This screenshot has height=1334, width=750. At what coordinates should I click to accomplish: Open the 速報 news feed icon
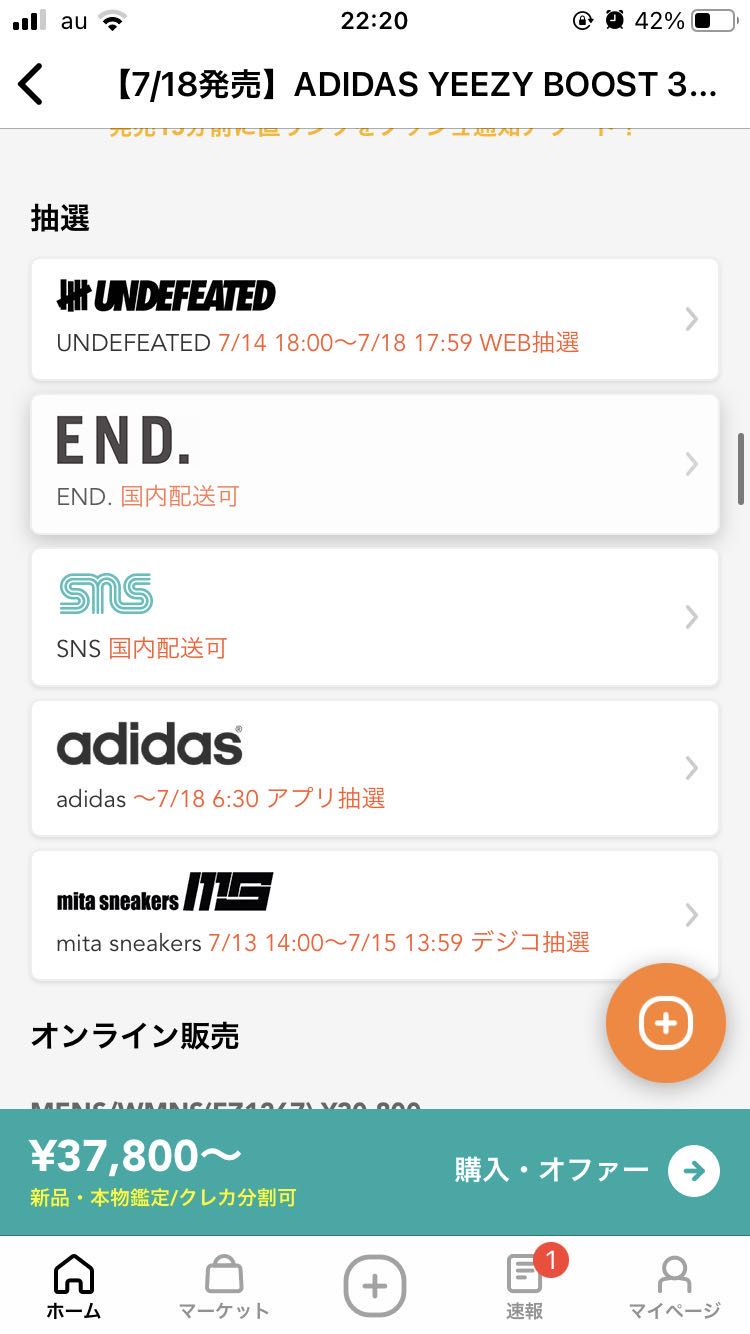(x=524, y=1277)
